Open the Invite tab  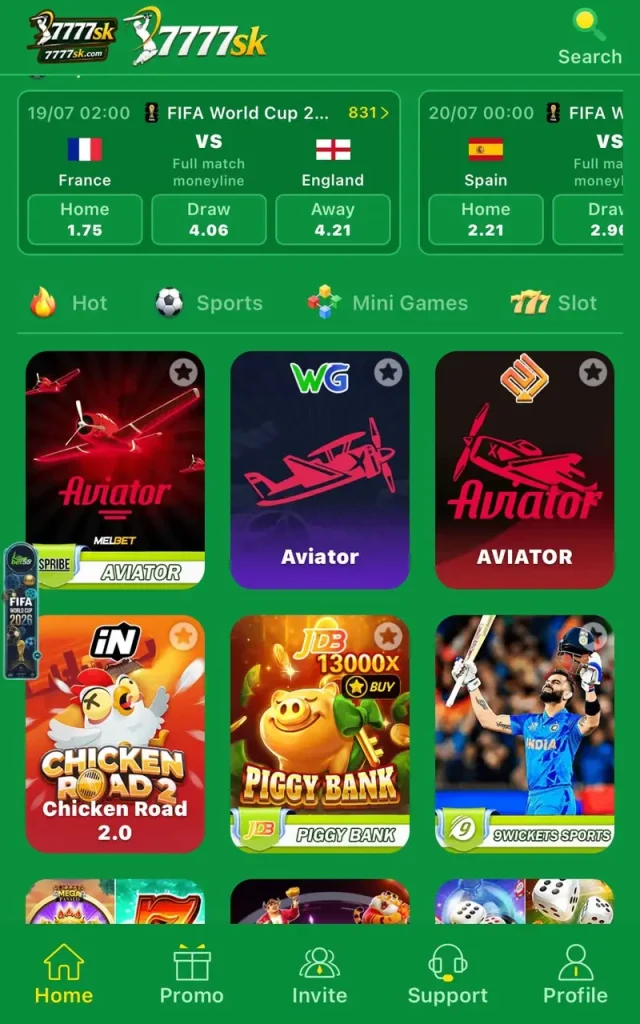(x=319, y=974)
